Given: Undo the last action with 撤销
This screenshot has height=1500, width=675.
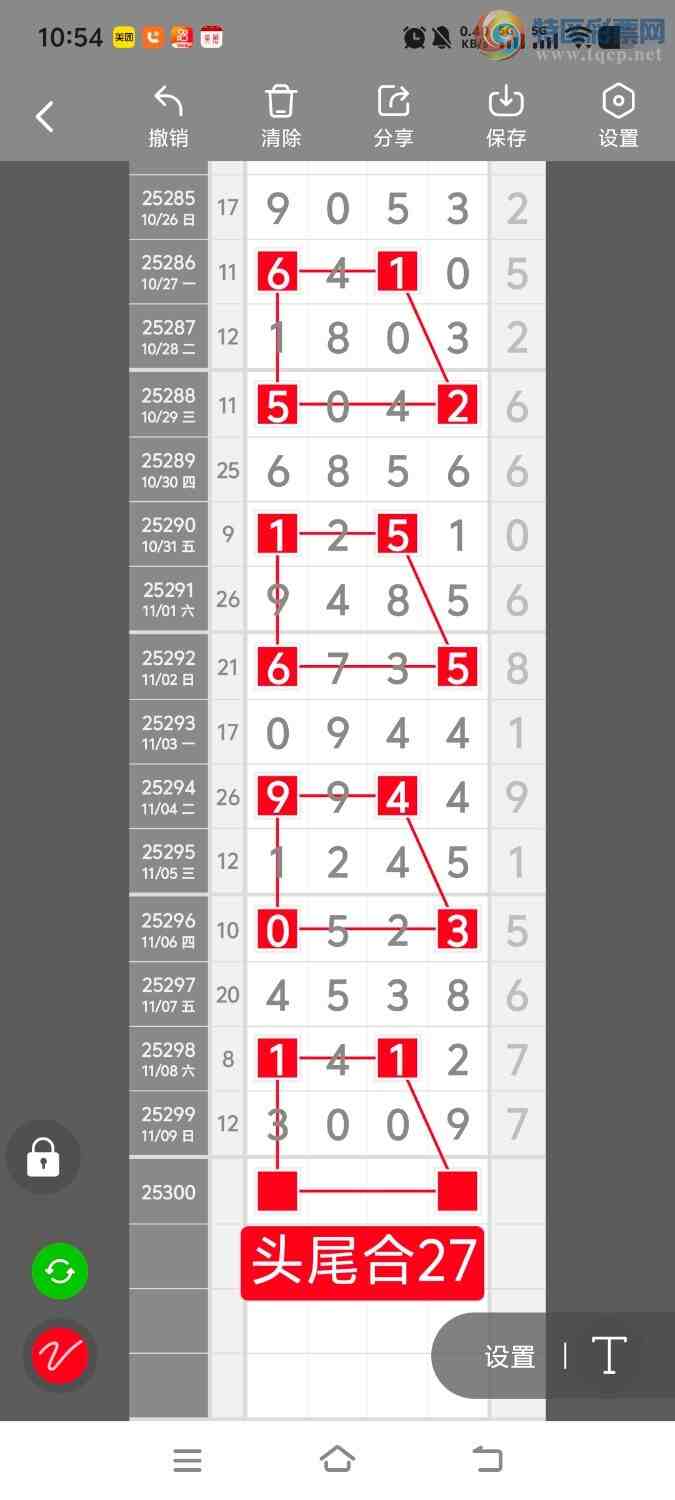Looking at the screenshot, I should click(168, 117).
